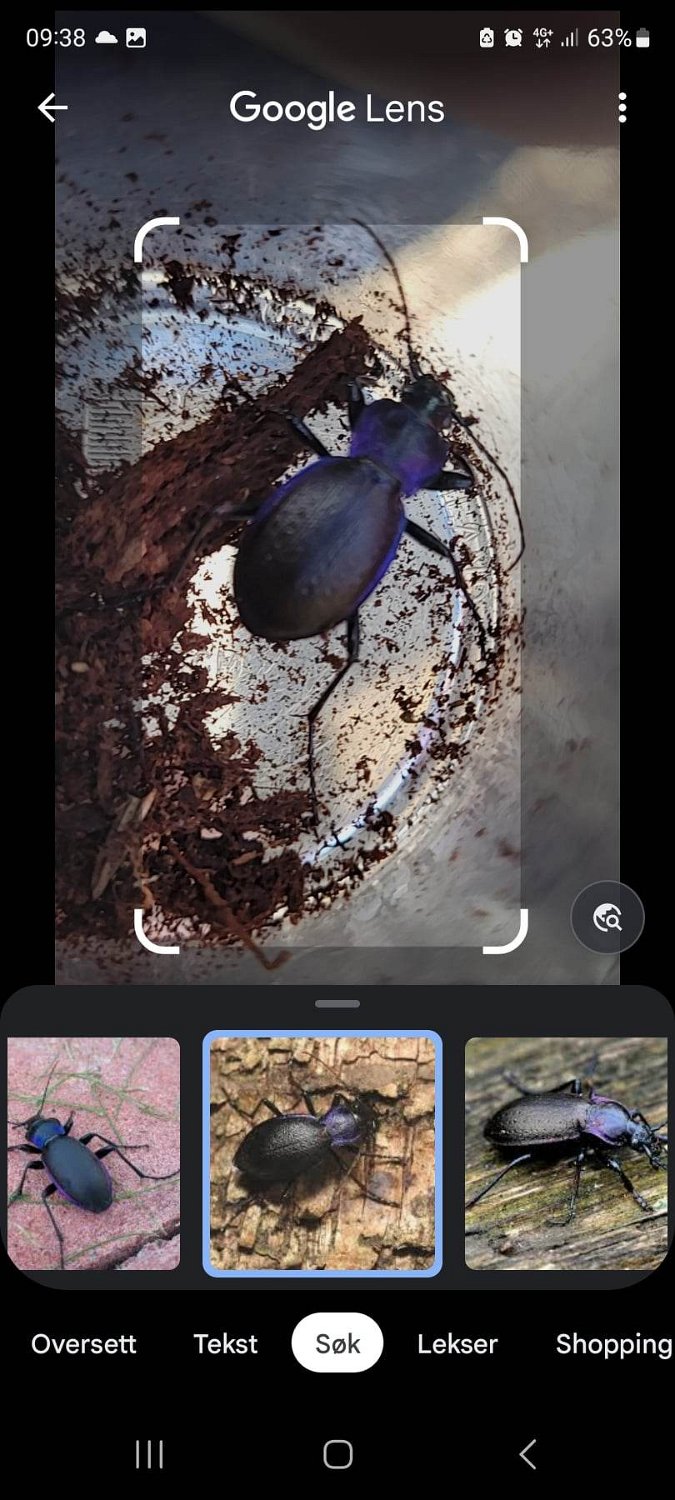Go to the home screen
Image resolution: width=675 pixels, height=1500 pixels.
click(338, 1454)
